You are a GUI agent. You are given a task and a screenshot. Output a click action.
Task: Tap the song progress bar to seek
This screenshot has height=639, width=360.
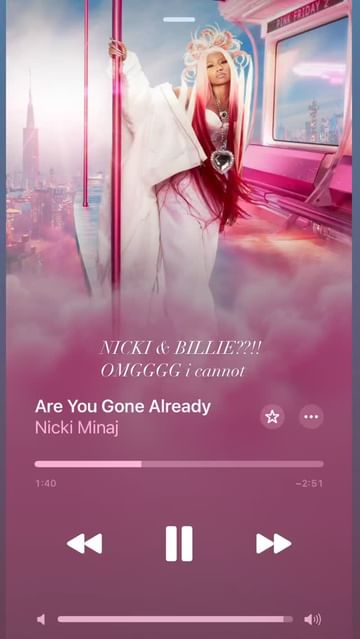coord(179,464)
